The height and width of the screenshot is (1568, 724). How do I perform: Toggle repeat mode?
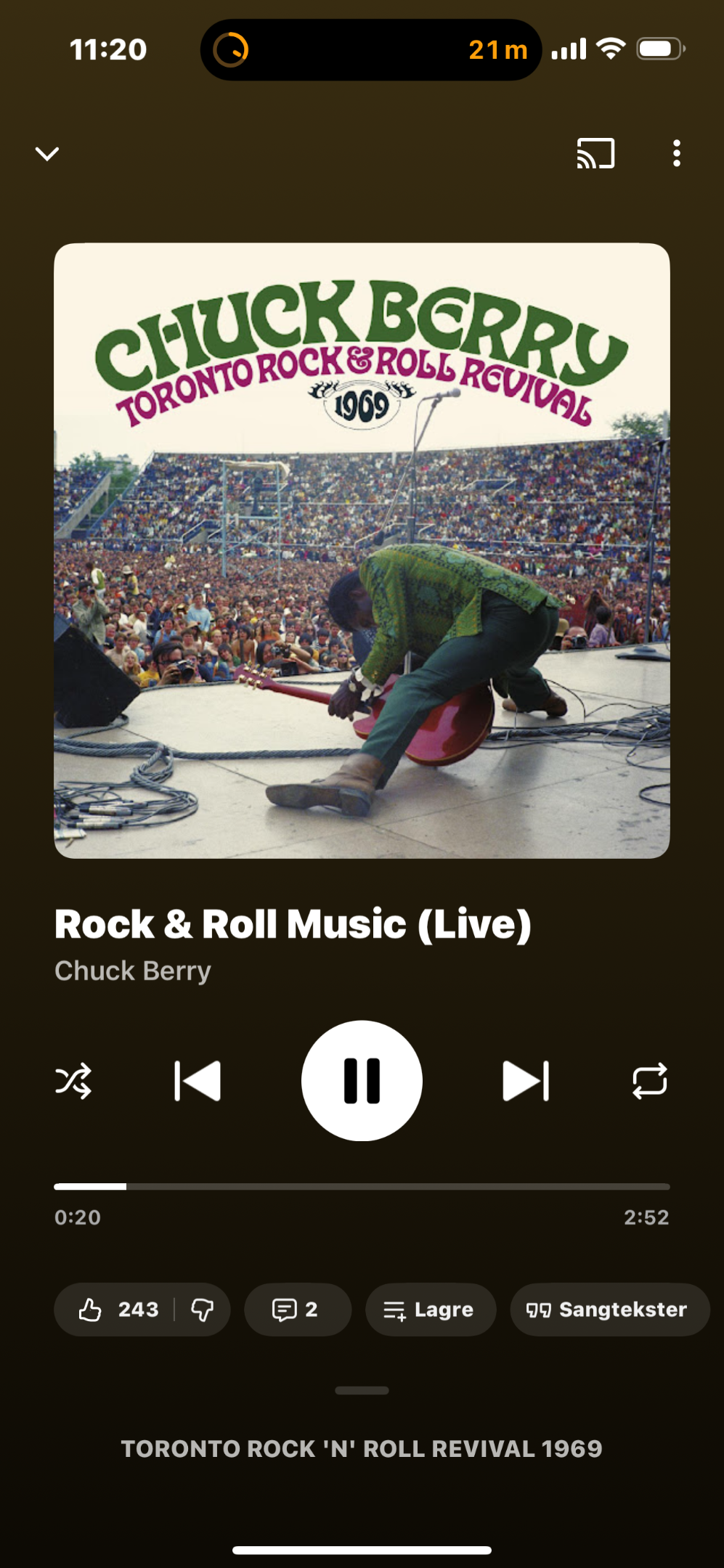[649, 1081]
